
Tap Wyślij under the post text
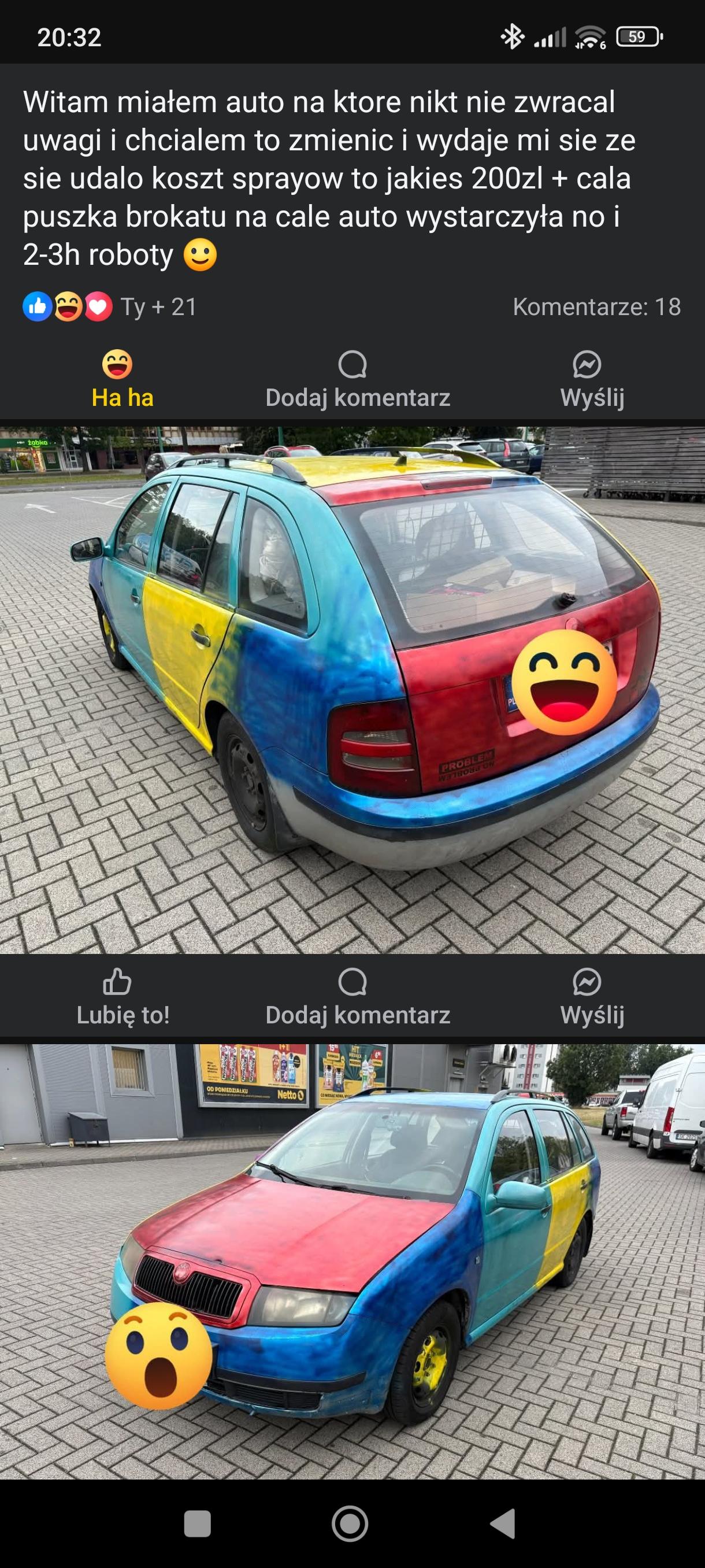pos(591,380)
